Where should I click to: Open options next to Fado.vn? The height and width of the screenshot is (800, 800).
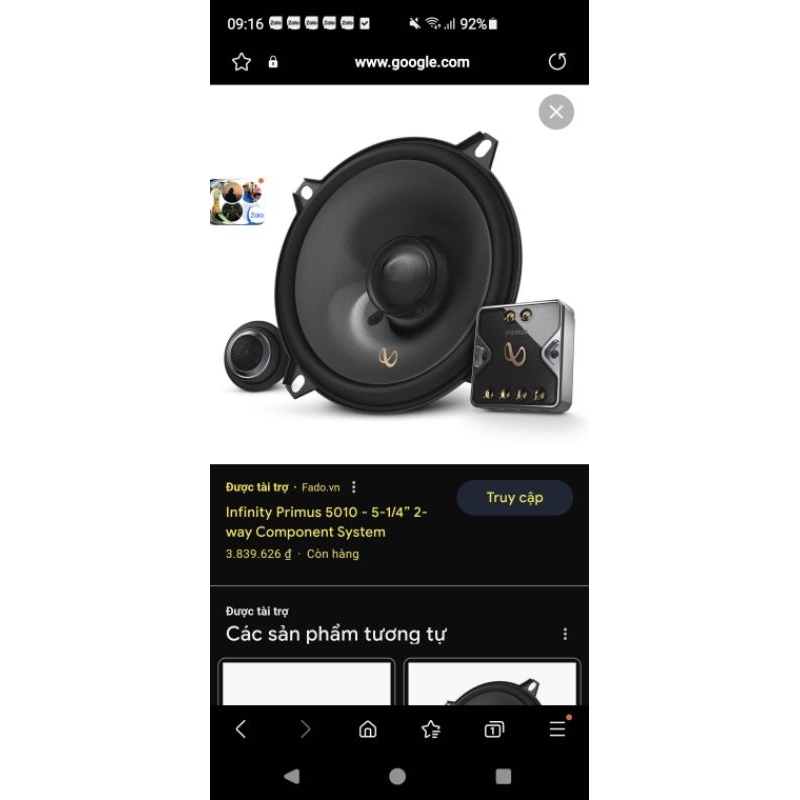point(353,487)
